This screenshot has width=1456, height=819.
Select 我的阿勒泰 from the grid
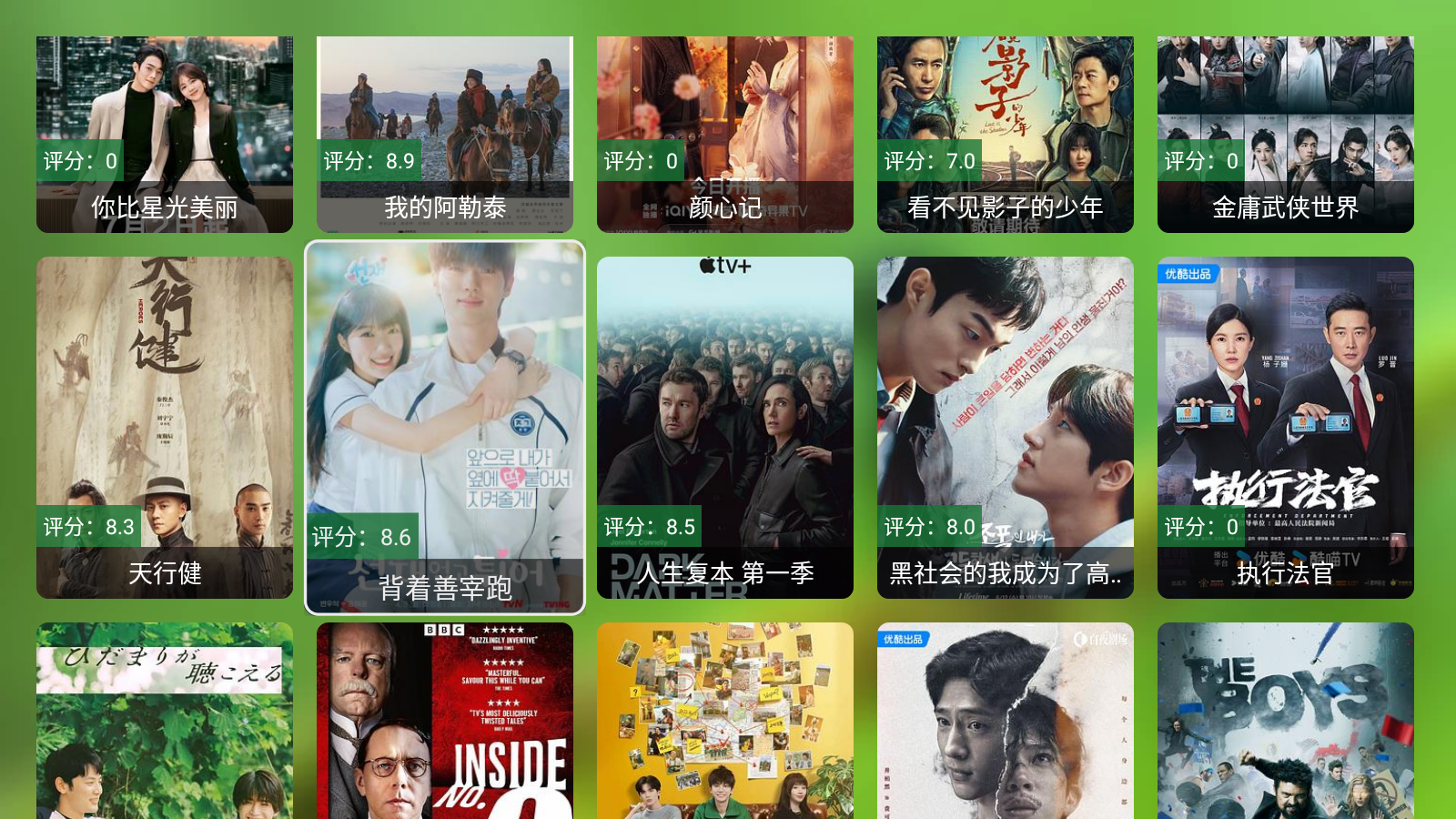click(445, 134)
